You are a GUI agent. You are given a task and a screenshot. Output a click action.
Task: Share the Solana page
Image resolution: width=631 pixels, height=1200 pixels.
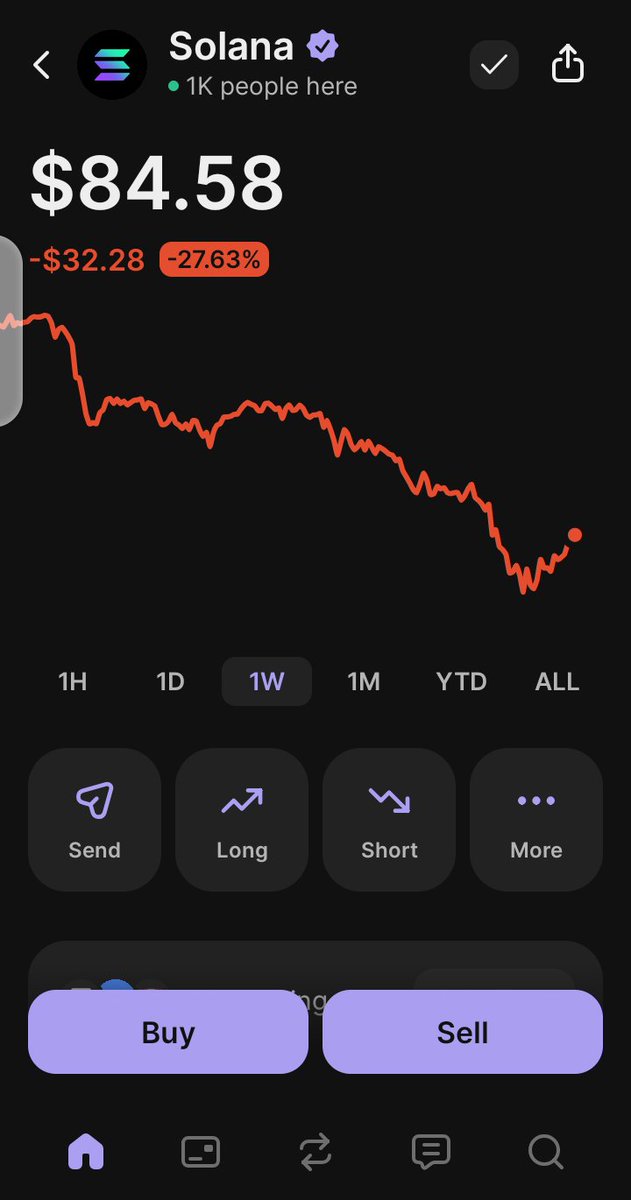tap(567, 65)
